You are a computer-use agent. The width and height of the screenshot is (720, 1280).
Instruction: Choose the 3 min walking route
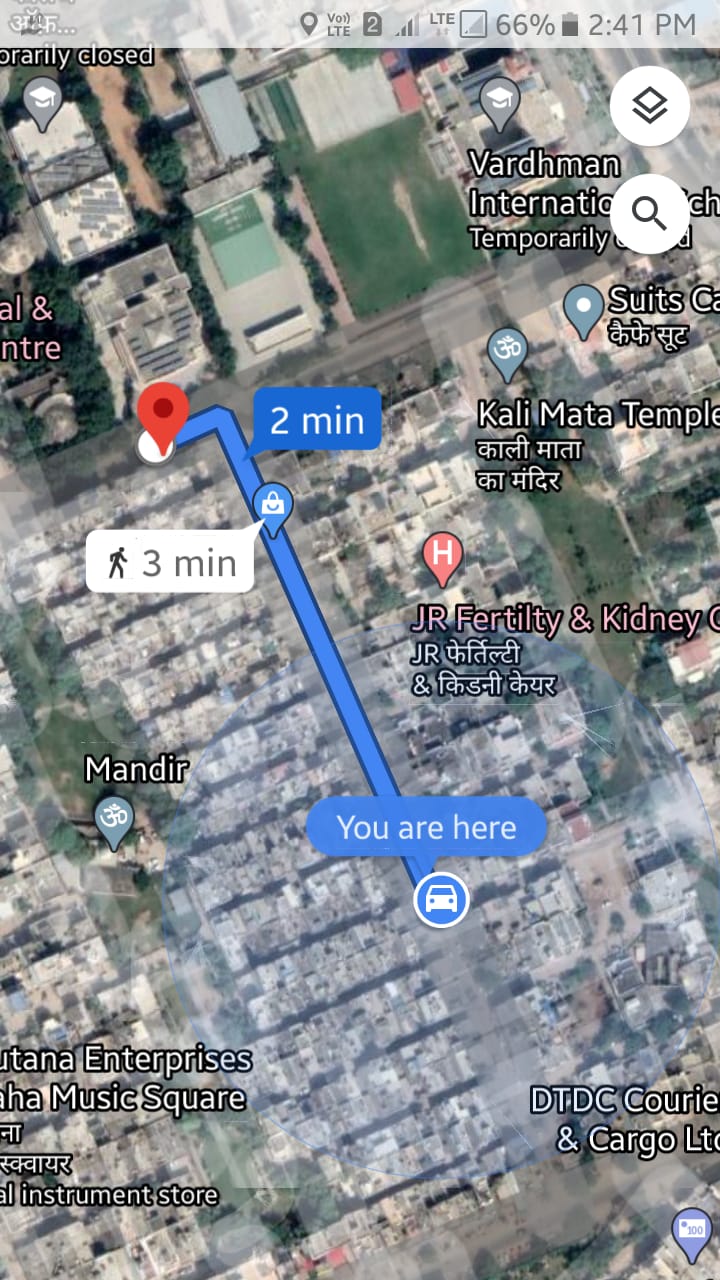click(x=170, y=562)
